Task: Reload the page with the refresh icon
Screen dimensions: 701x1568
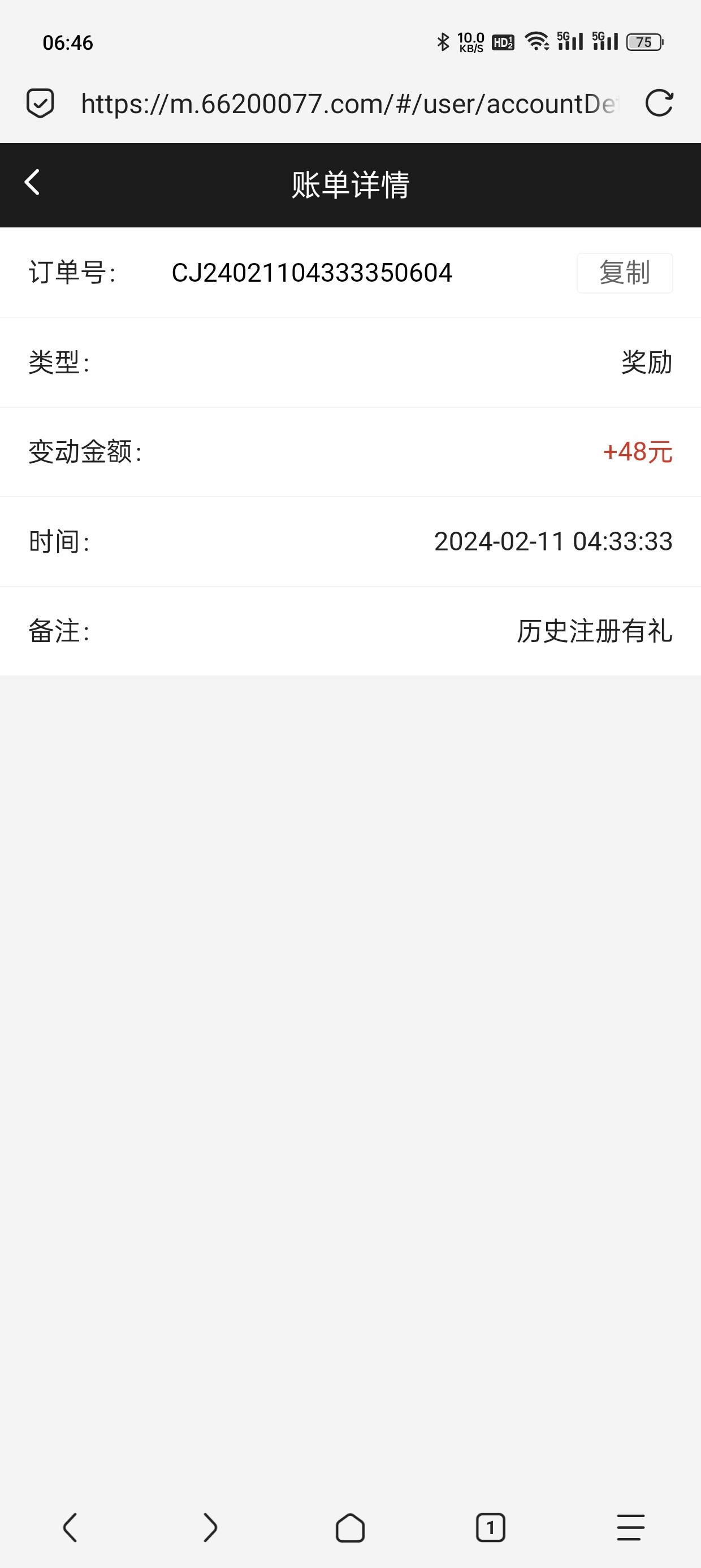Action: click(x=659, y=103)
